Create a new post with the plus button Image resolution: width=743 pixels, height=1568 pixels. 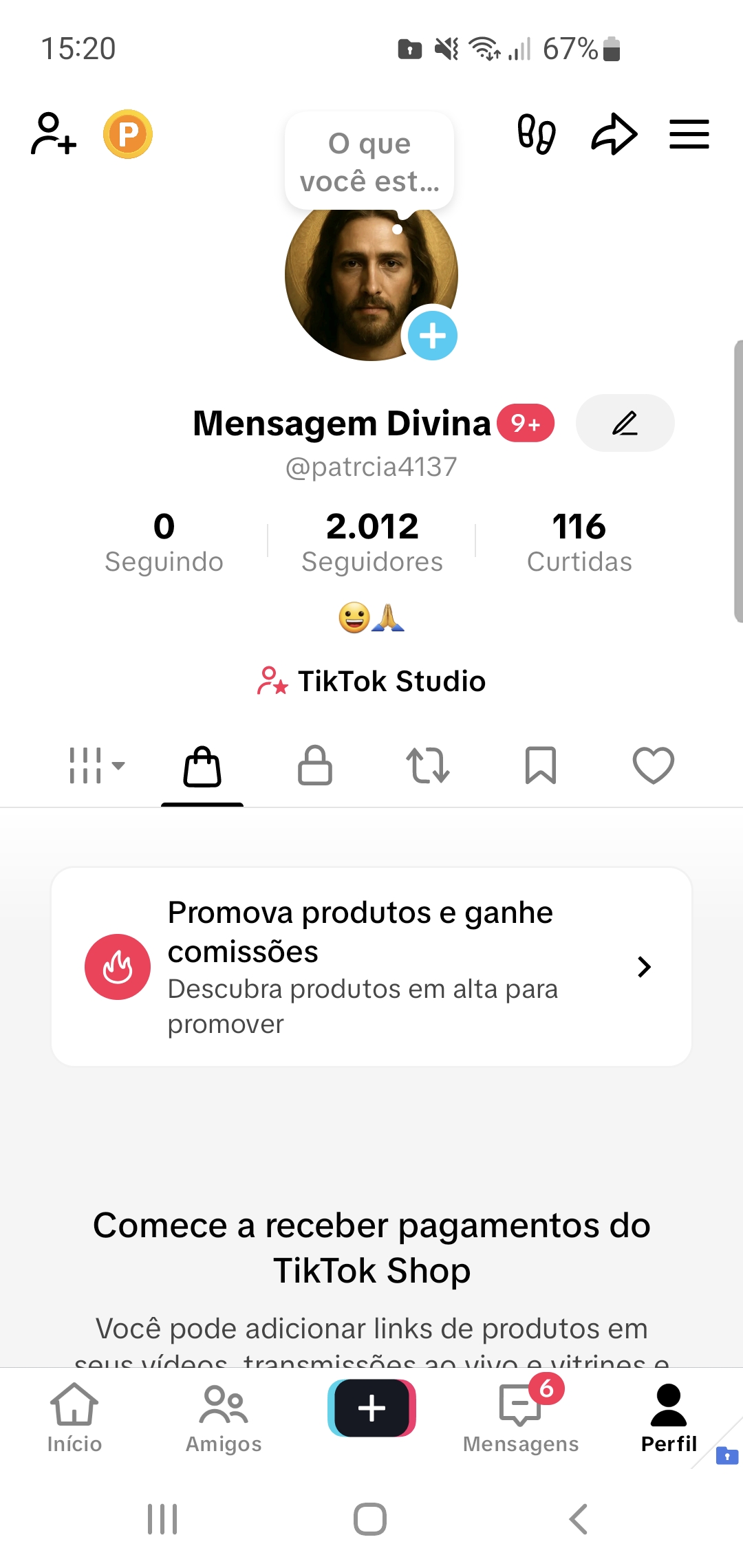pos(371,1408)
